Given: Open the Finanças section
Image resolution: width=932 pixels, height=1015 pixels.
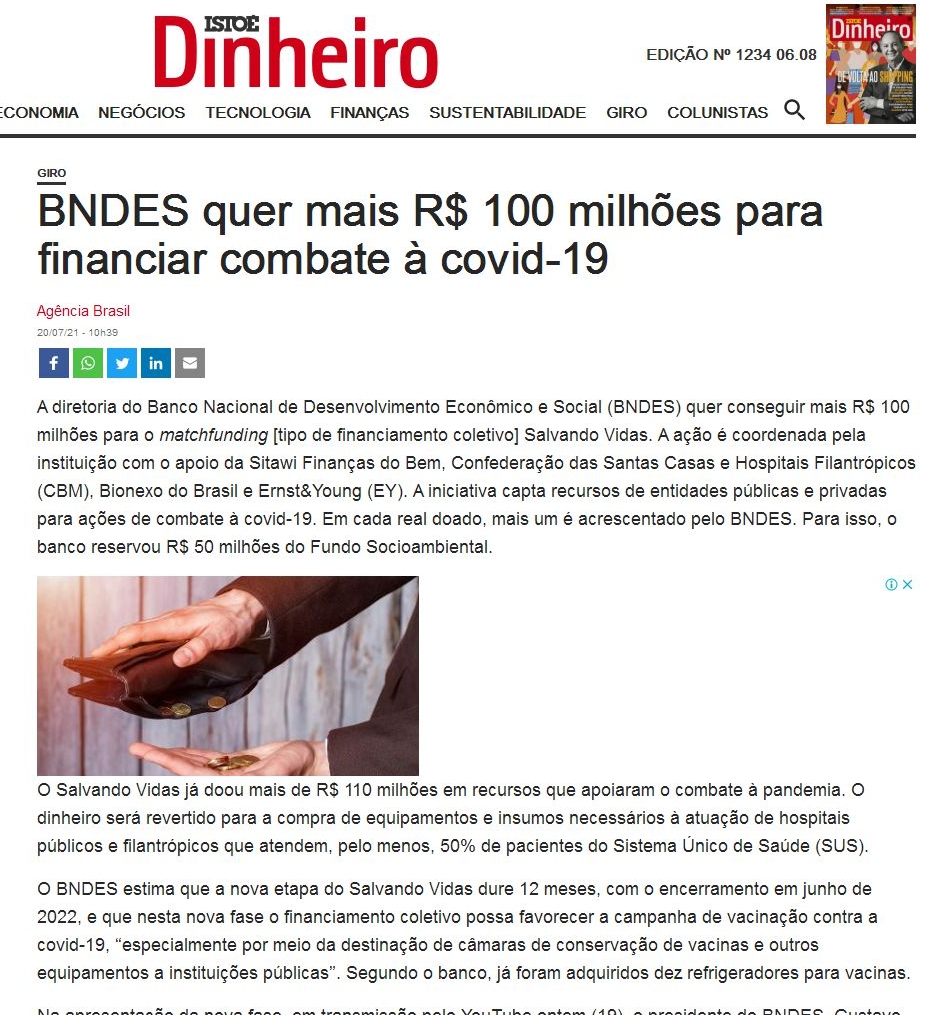Looking at the screenshot, I should point(369,112).
